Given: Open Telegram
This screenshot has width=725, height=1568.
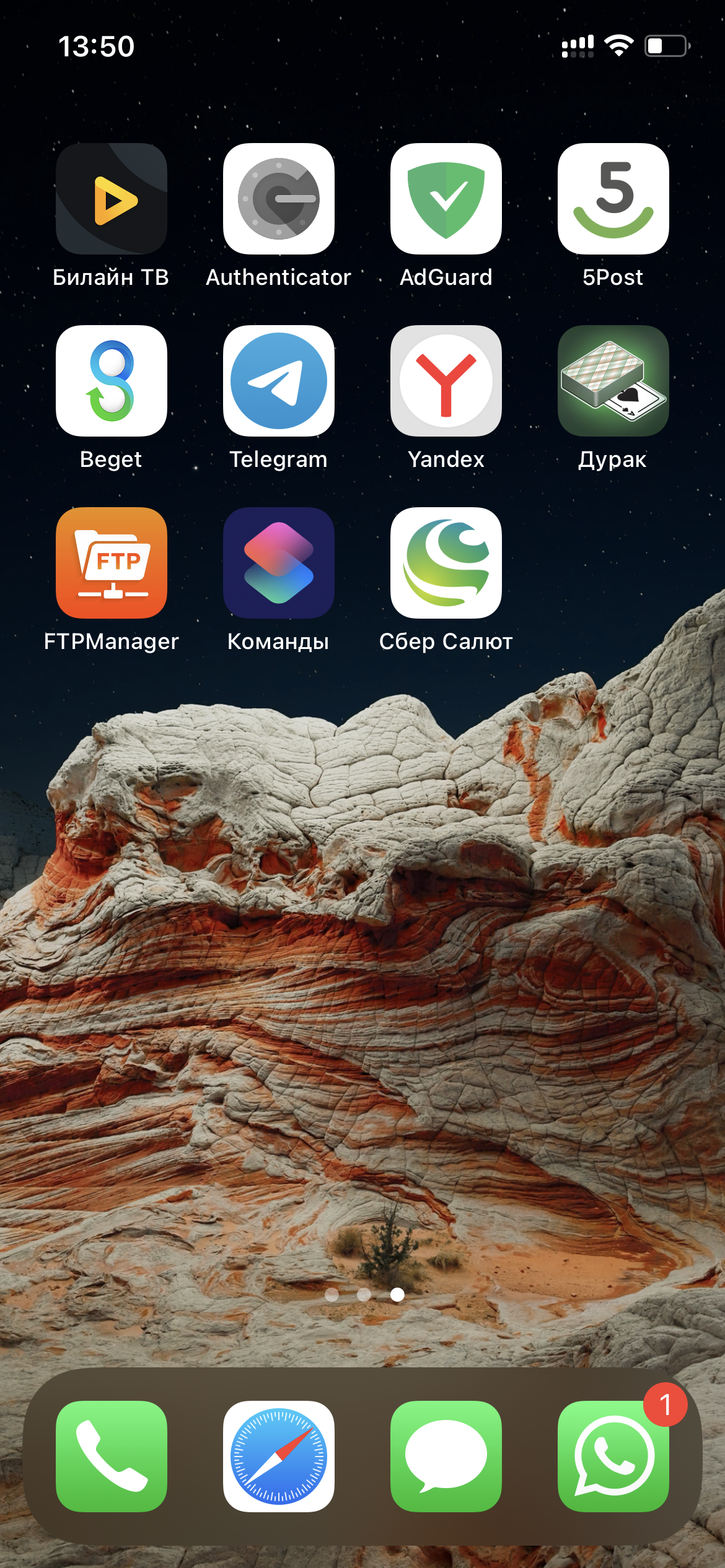Looking at the screenshot, I should point(279,381).
